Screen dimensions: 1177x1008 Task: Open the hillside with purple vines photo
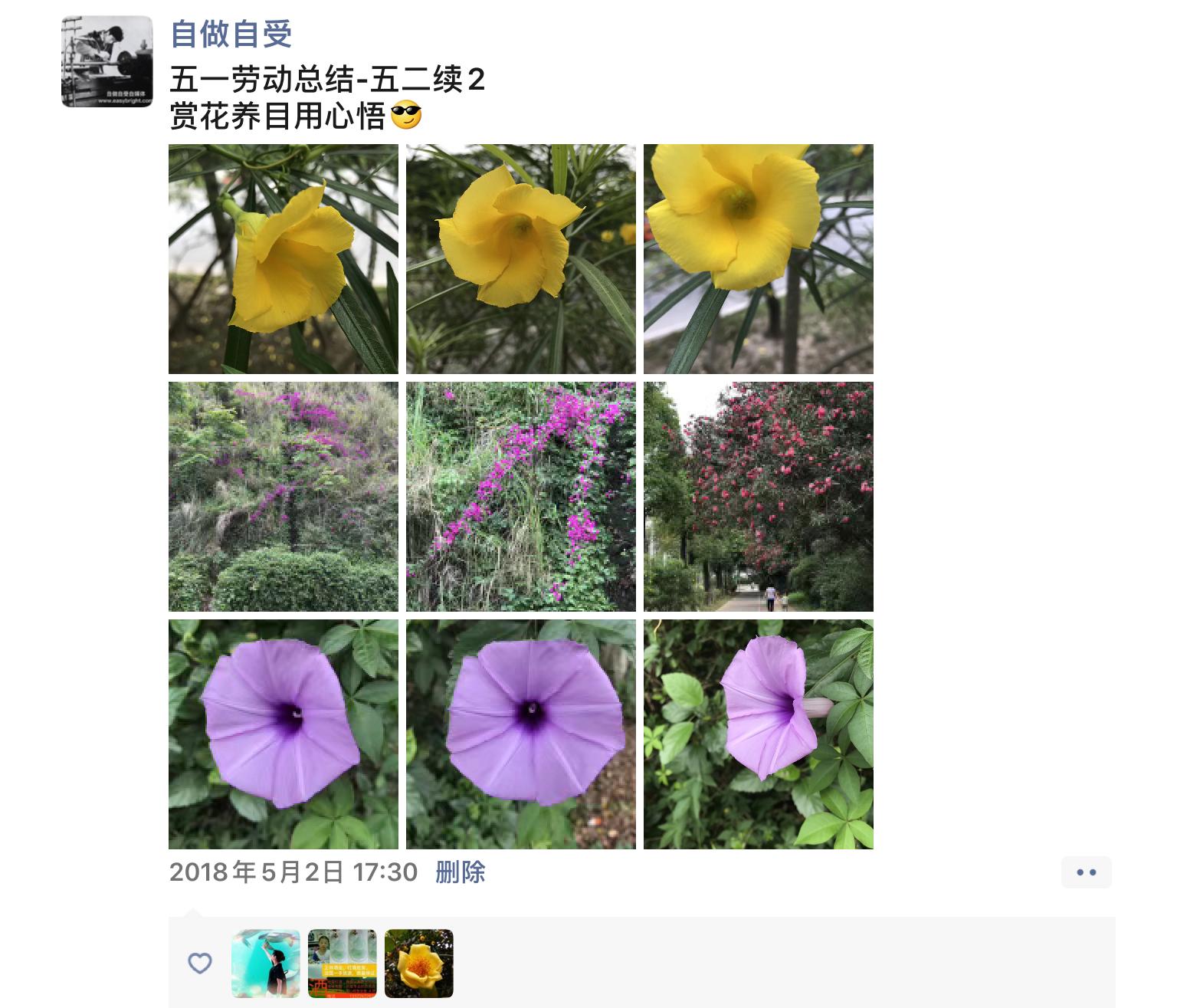click(284, 497)
